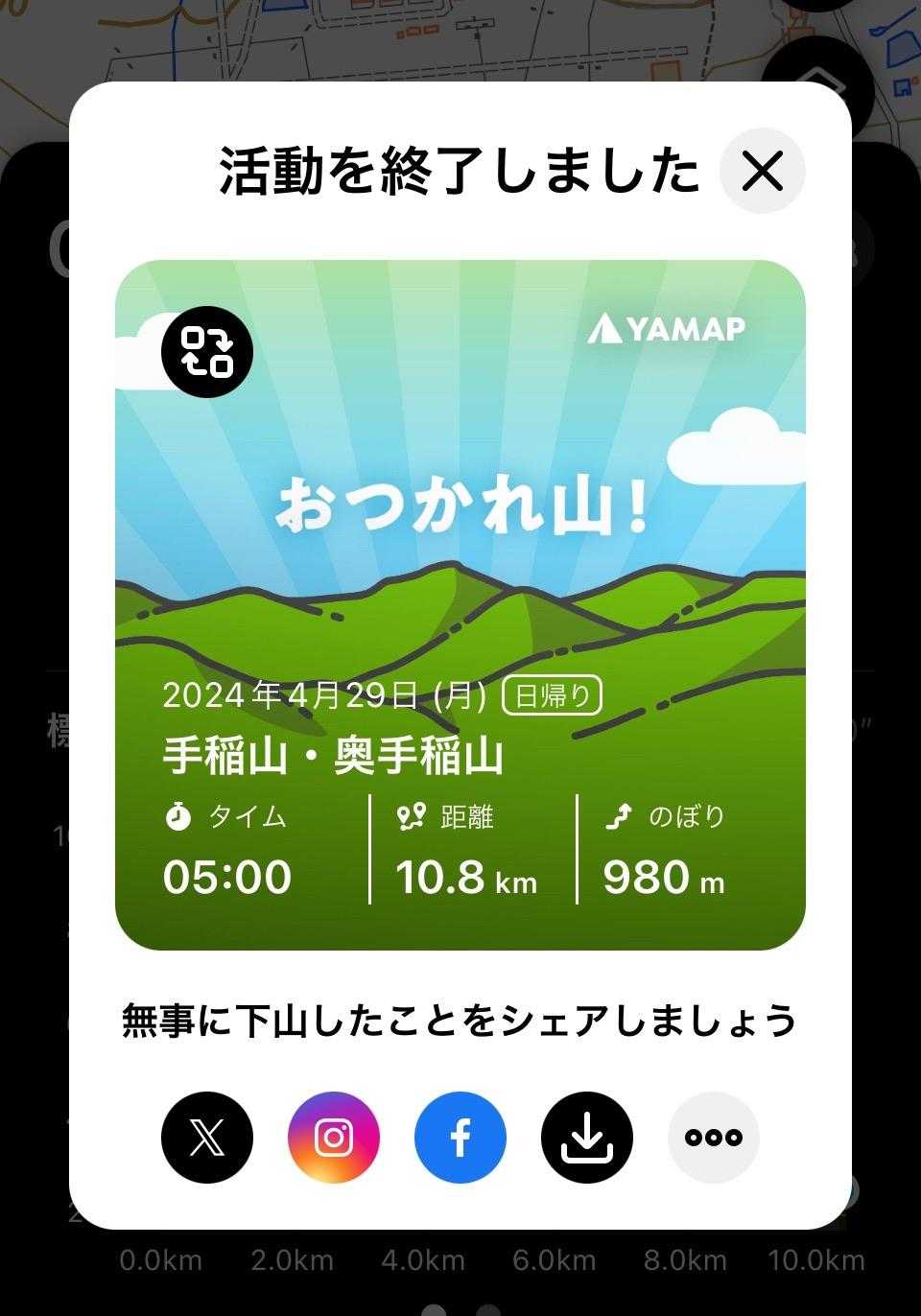Share the hike on Facebook

[460, 1138]
